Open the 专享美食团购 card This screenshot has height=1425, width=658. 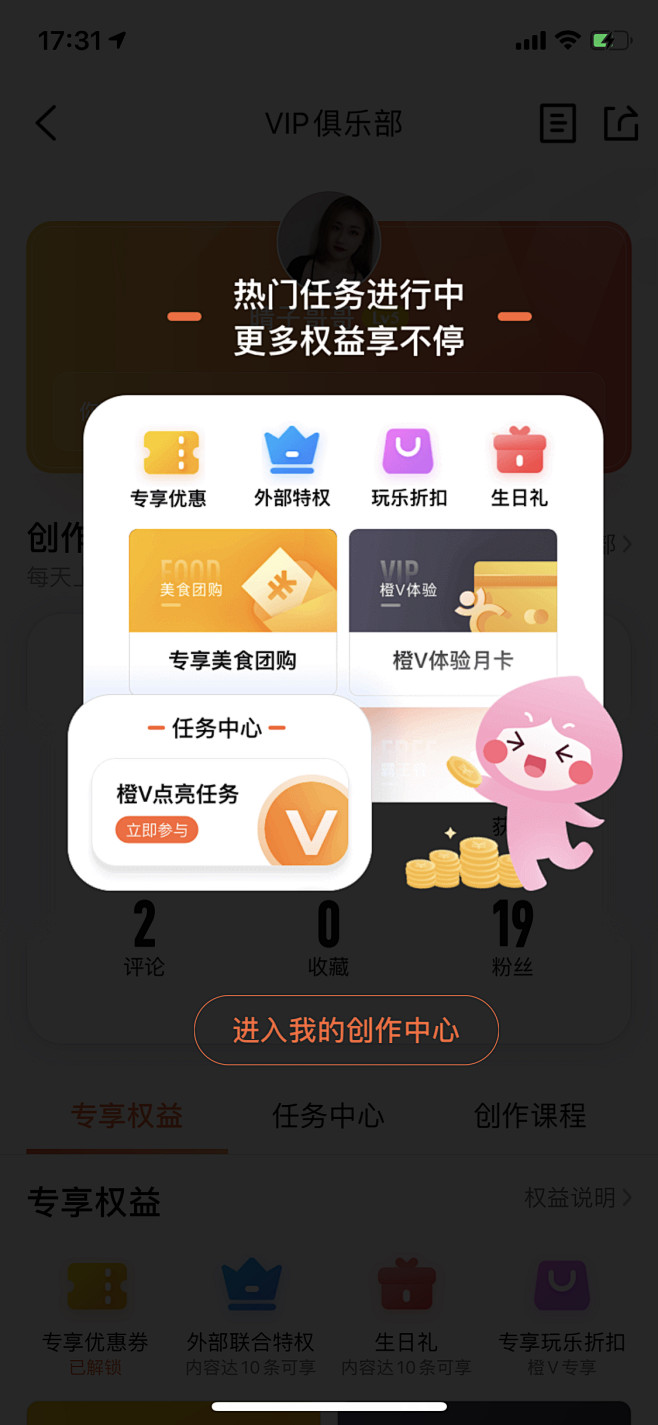(233, 612)
